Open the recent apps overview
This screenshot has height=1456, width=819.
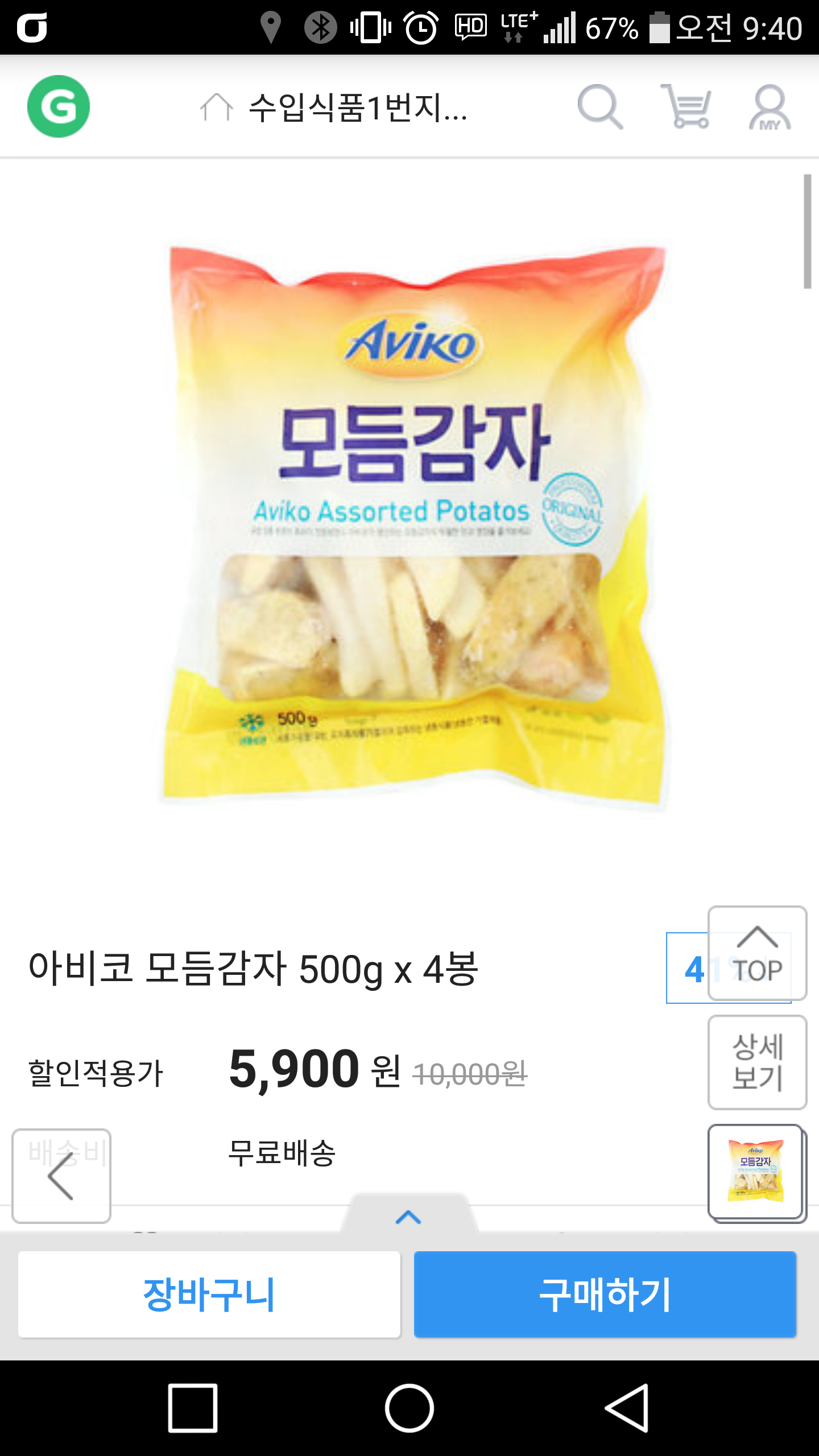pyautogui.click(x=193, y=1408)
